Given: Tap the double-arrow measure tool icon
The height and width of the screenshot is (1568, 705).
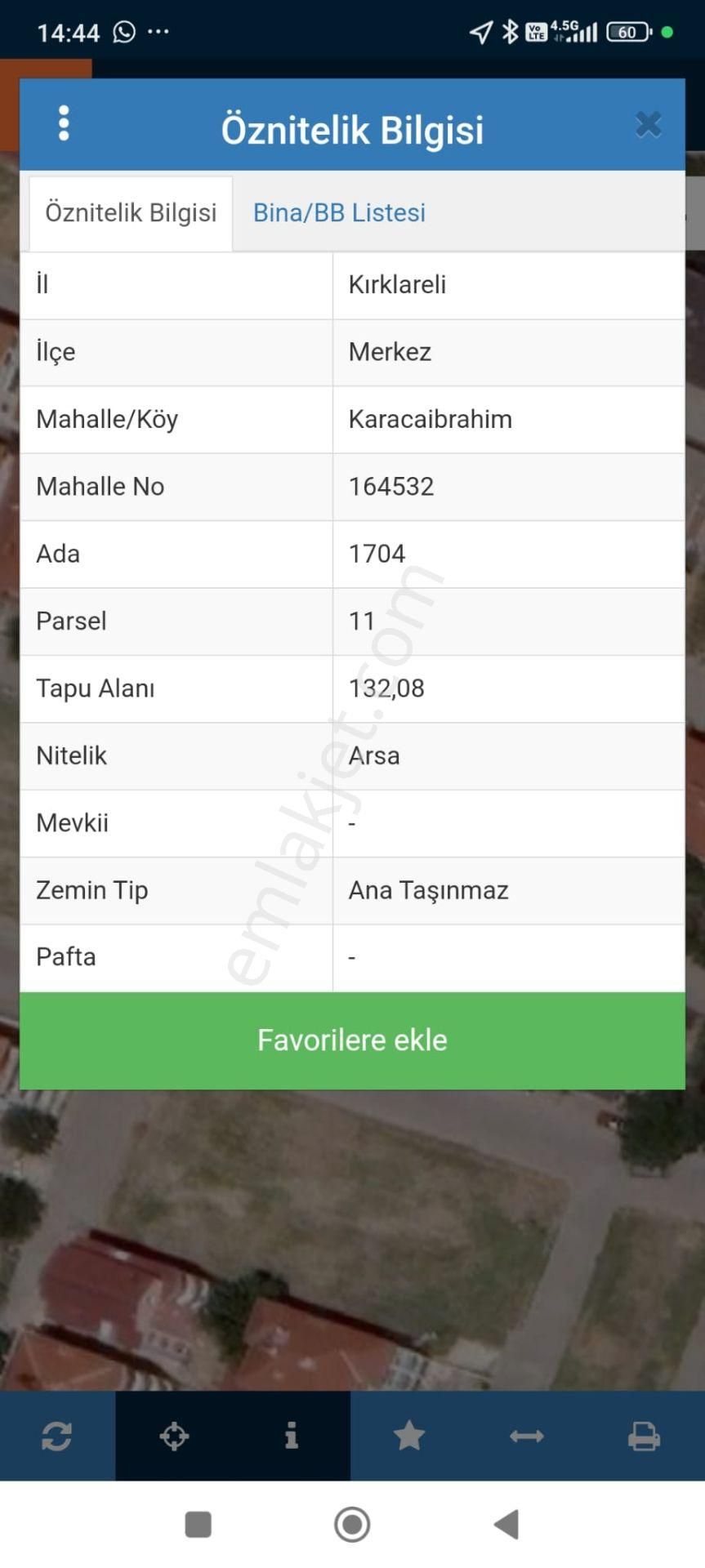Looking at the screenshot, I should click(x=526, y=1436).
